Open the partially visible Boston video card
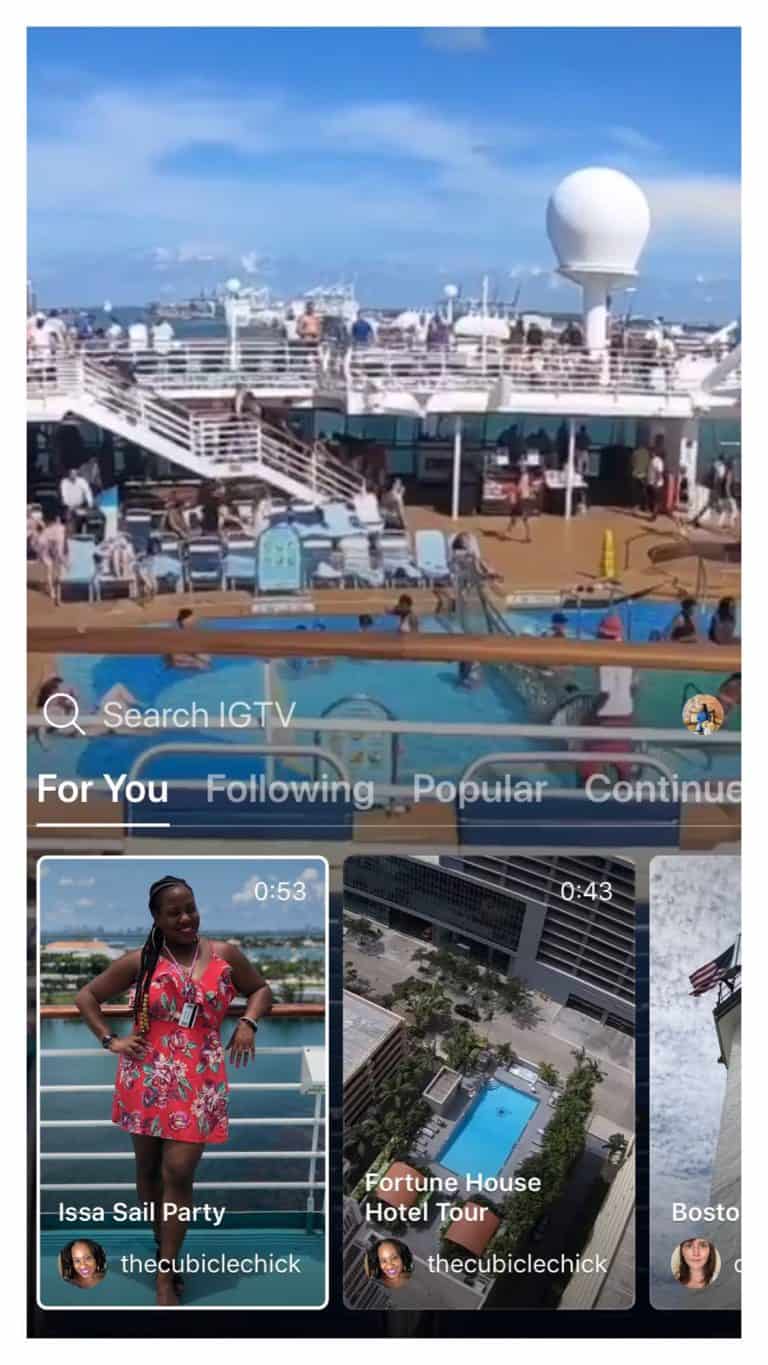 pyautogui.click(x=695, y=1082)
